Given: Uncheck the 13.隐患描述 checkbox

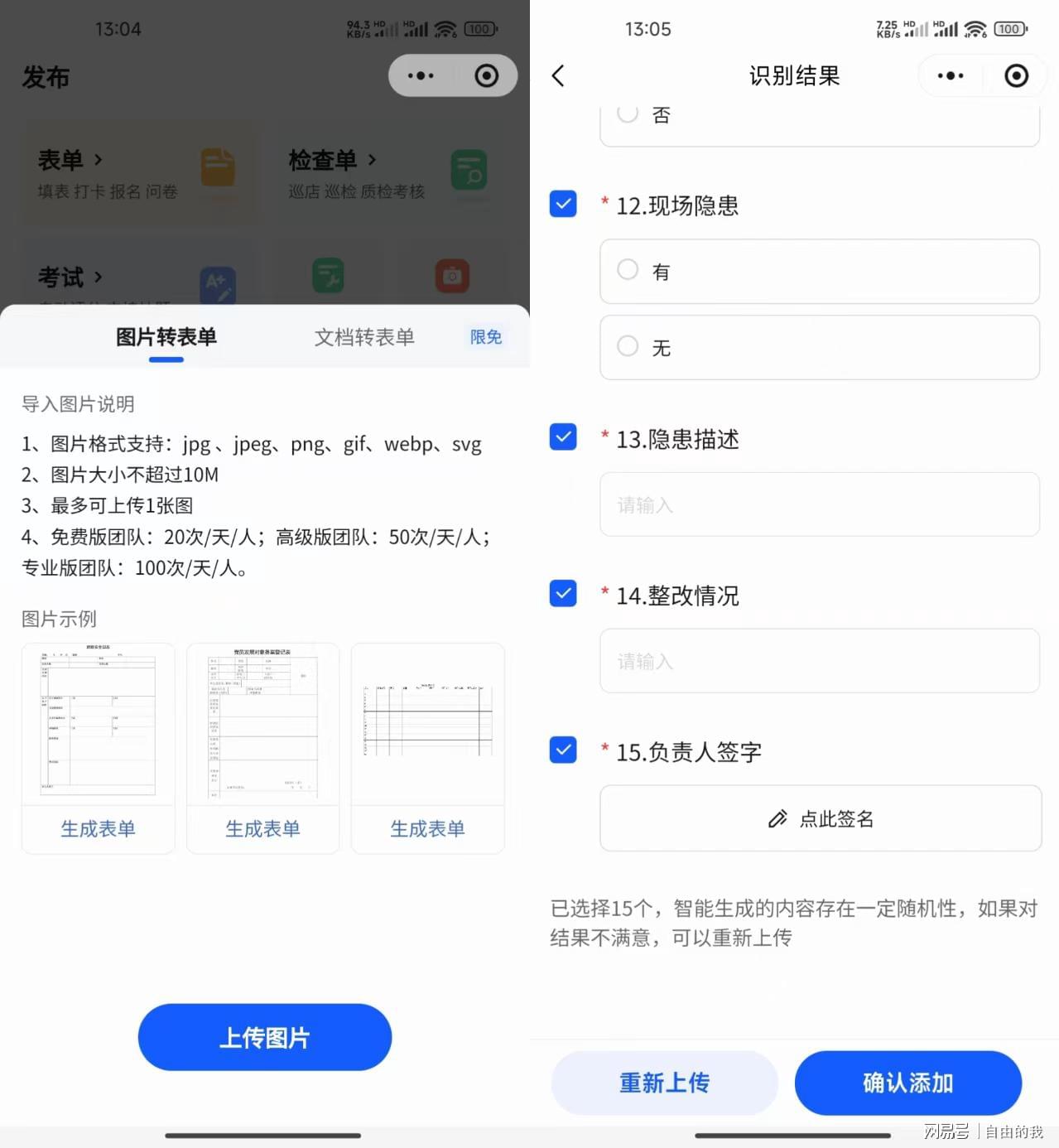Looking at the screenshot, I should tap(563, 437).
